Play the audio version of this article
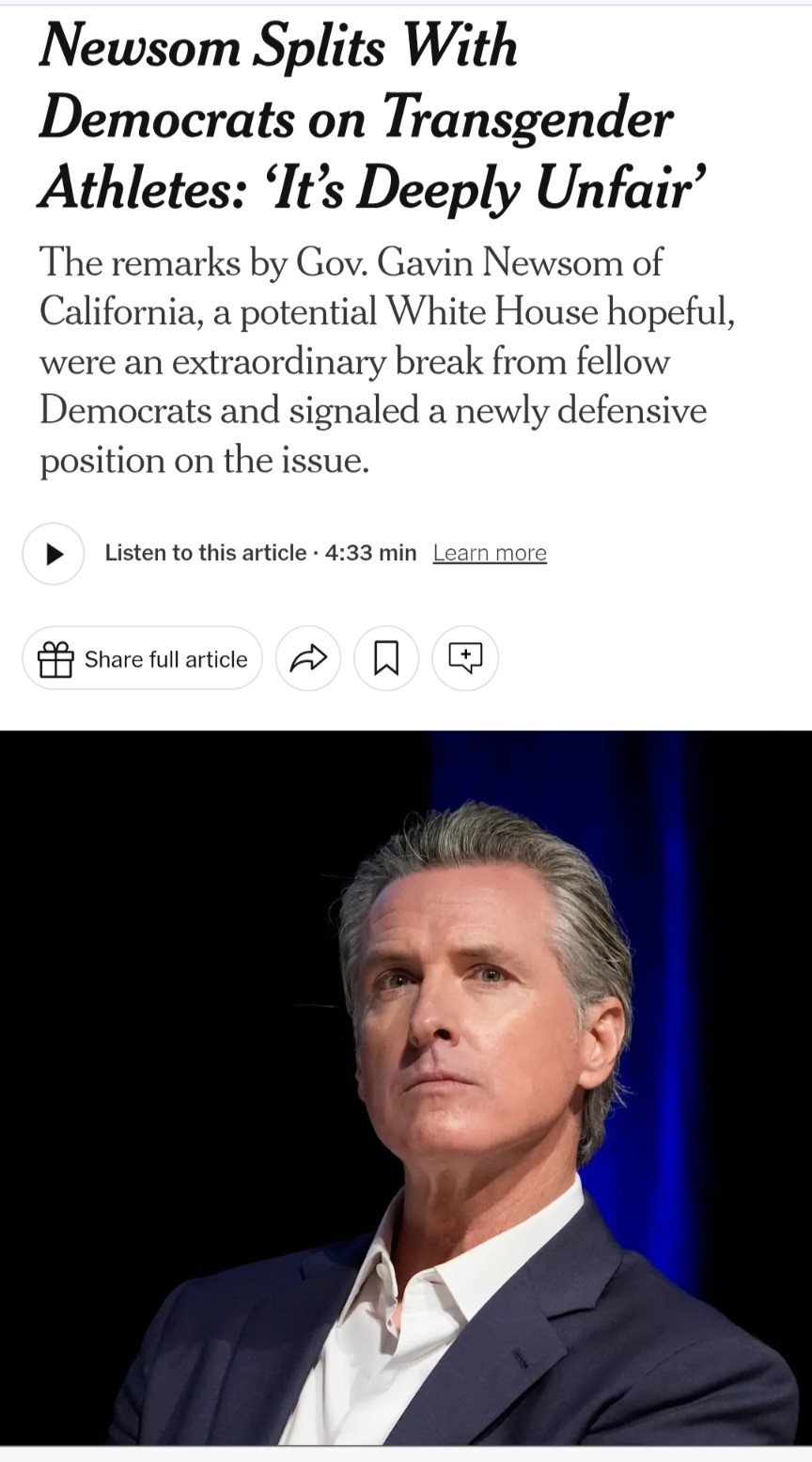The height and width of the screenshot is (1462, 812). (54, 554)
